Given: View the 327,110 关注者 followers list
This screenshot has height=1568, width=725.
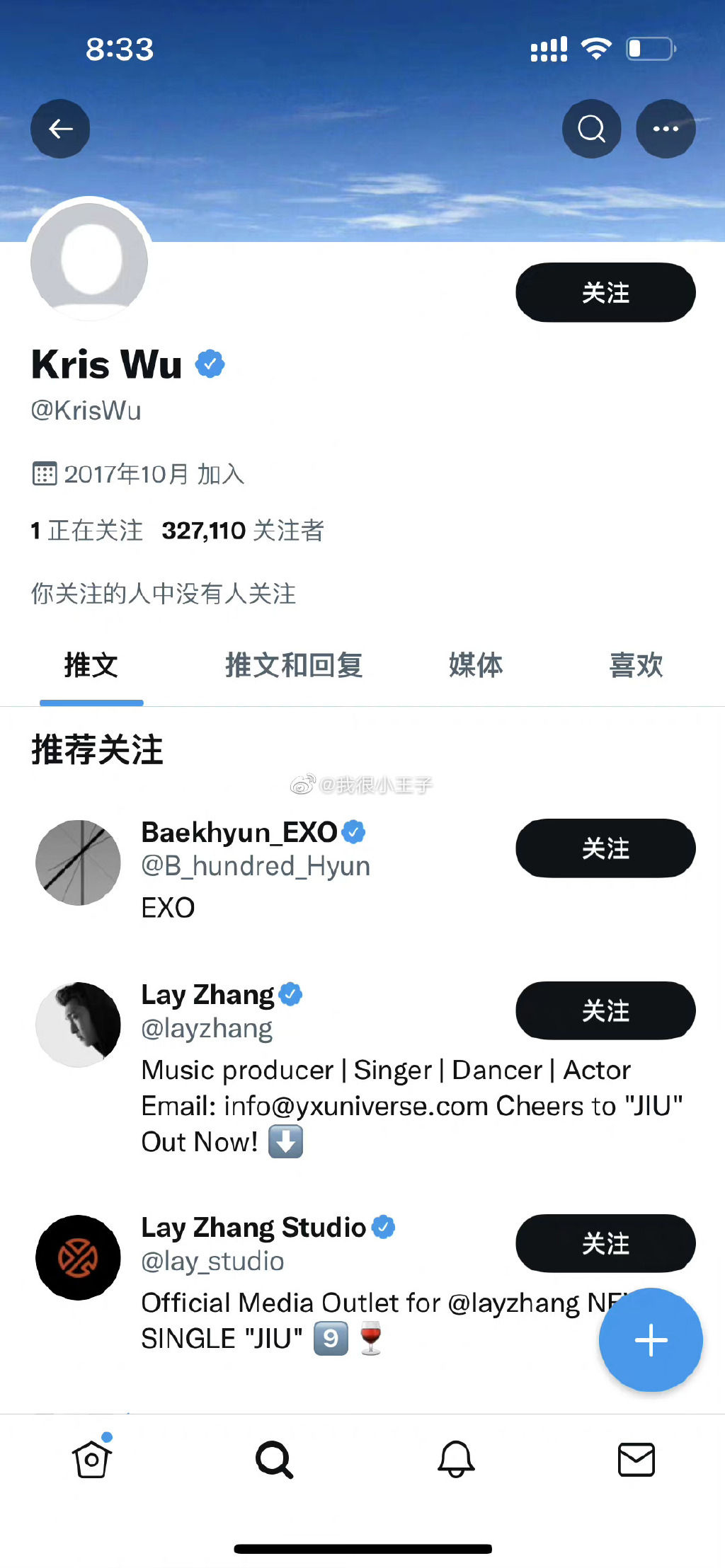Looking at the screenshot, I should click(x=243, y=531).
